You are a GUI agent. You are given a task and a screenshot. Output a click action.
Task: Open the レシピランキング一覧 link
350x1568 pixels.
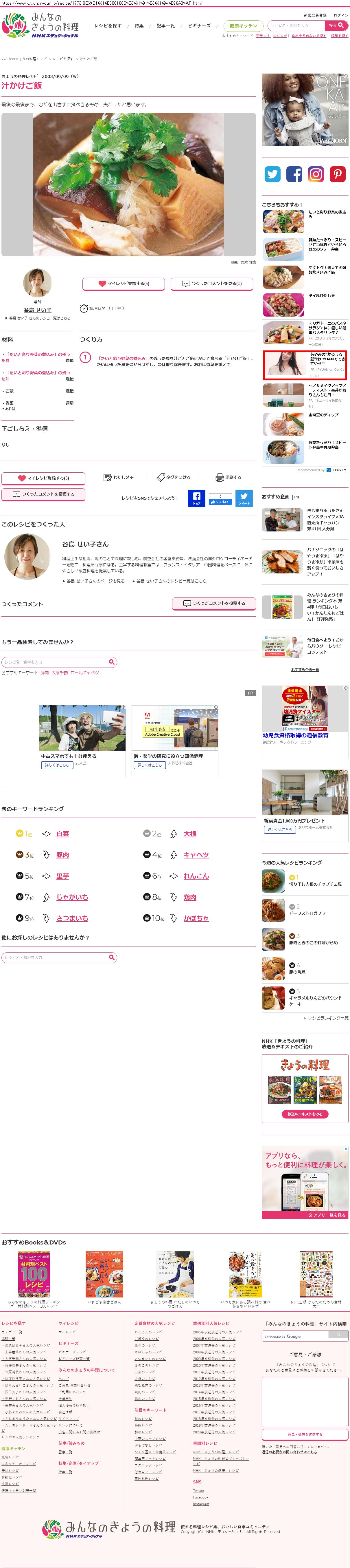pos(327,1018)
